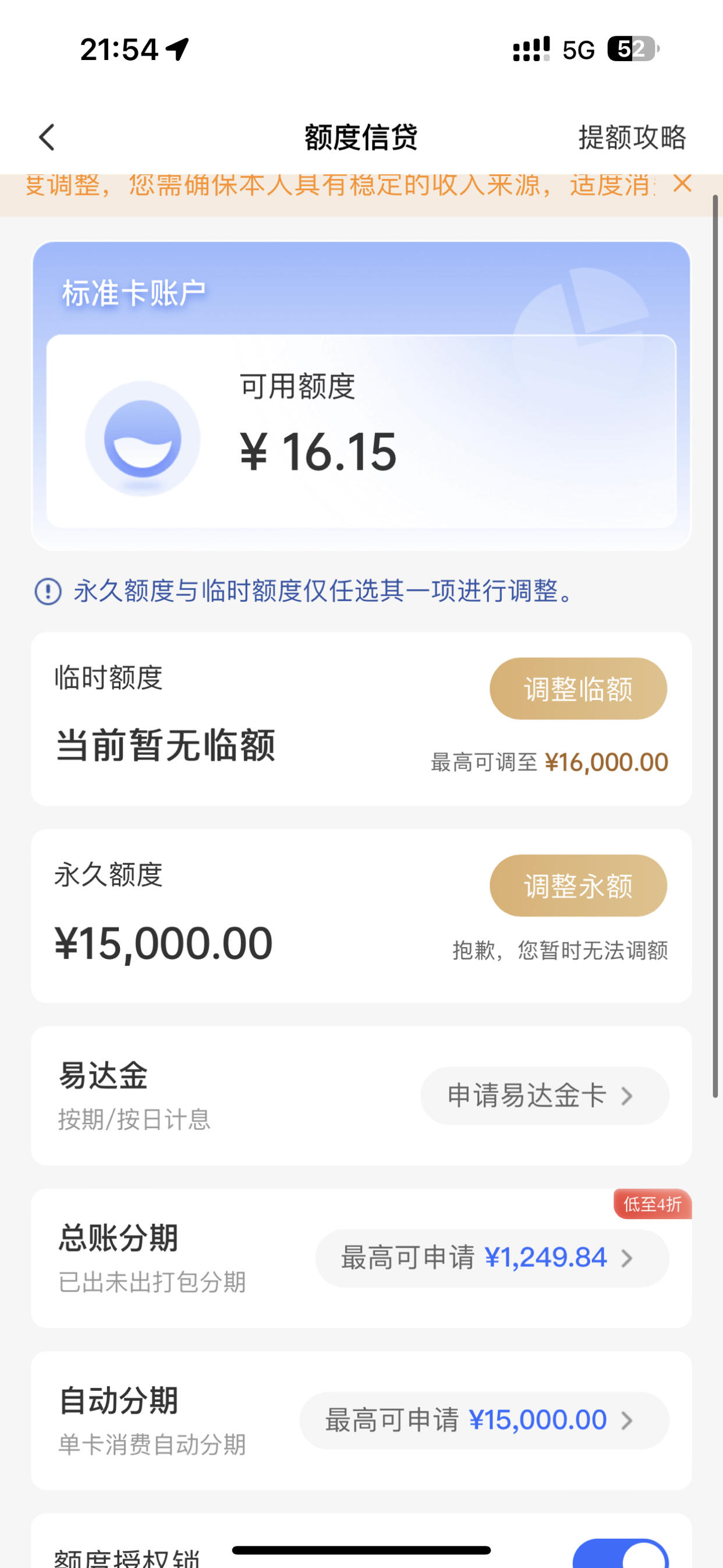Open 自动分期 installment up to ¥15,000.00
The image size is (723, 1568).
pos(484,1420)
